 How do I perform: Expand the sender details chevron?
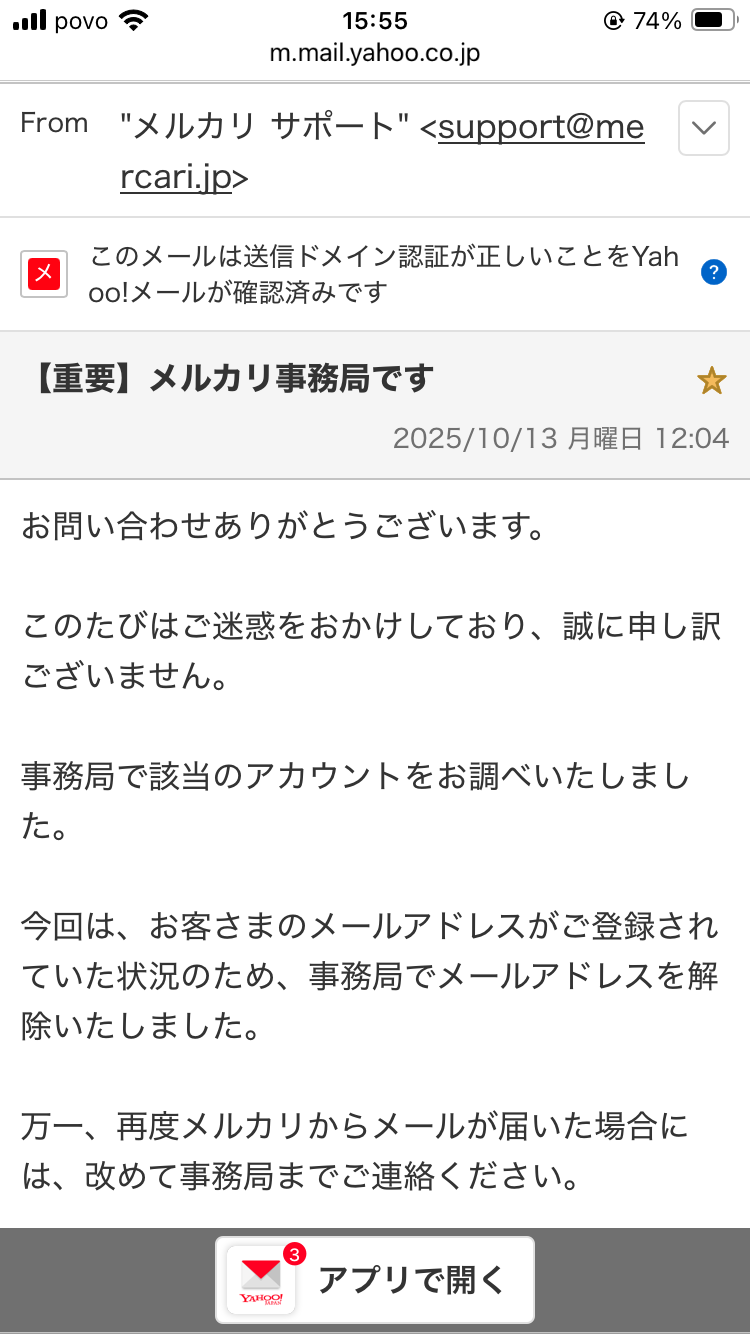[x=704, y=128]
